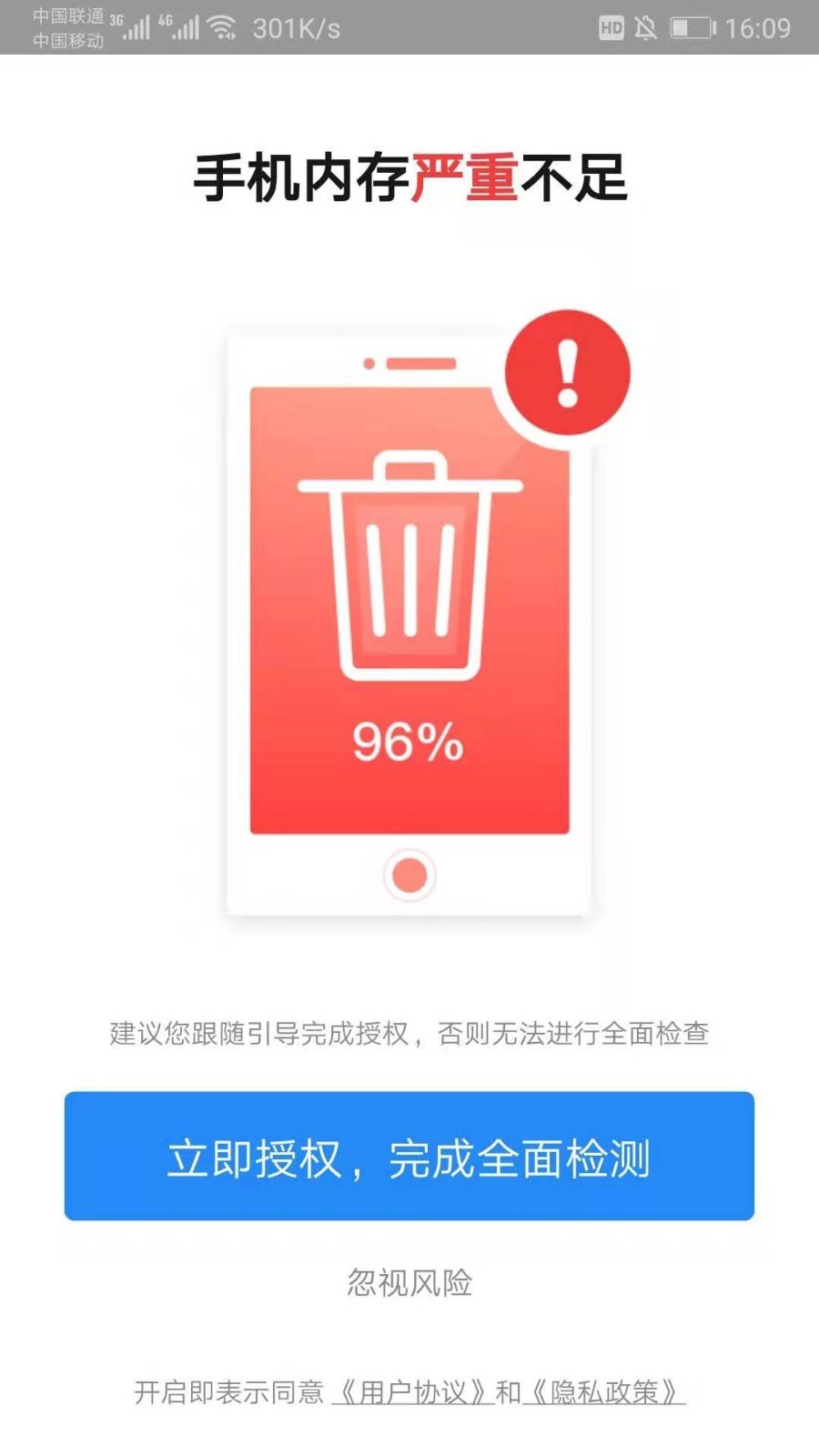Tap the guidance text about authorization
The image size is (819, 1456).
tap(409, 1033)
